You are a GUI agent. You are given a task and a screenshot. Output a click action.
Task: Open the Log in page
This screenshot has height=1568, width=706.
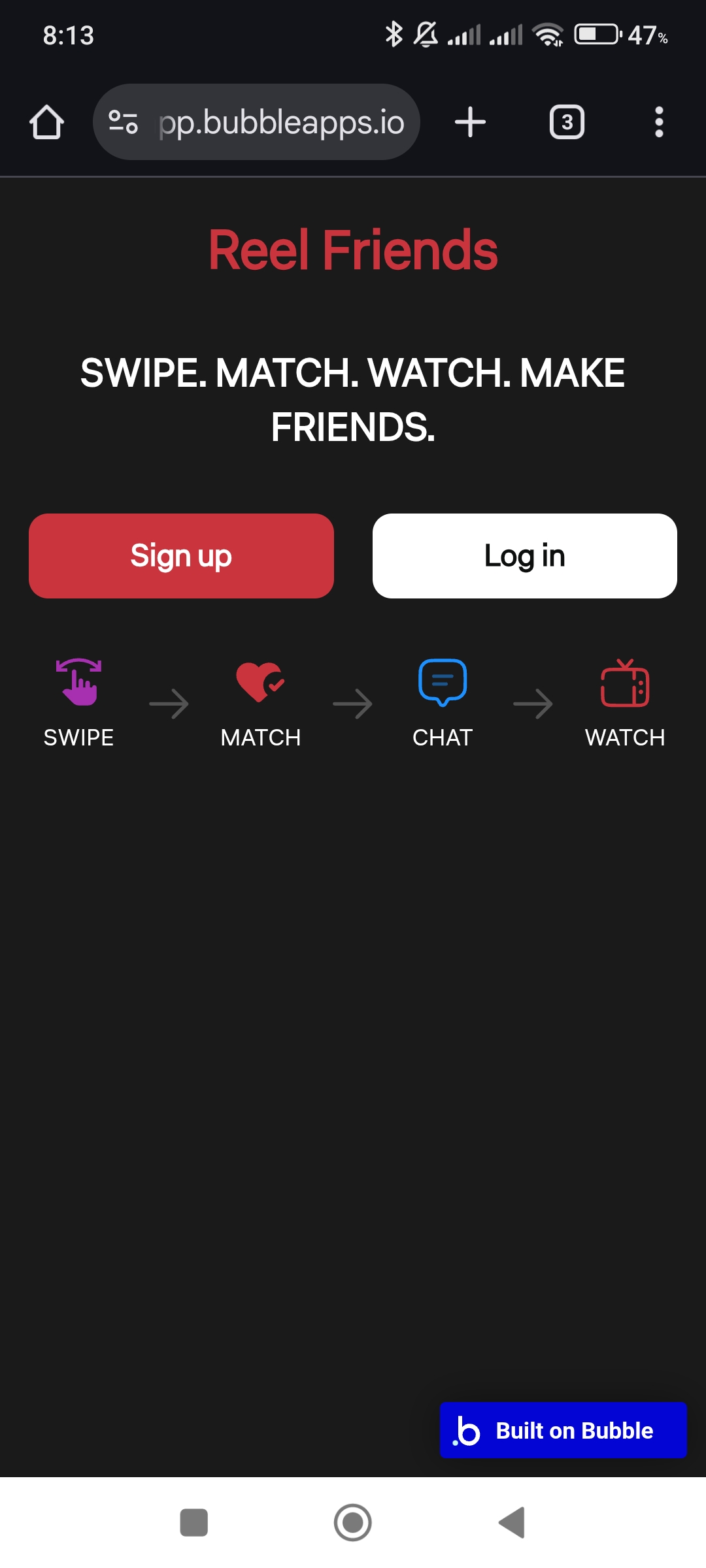tap(524, 556)
